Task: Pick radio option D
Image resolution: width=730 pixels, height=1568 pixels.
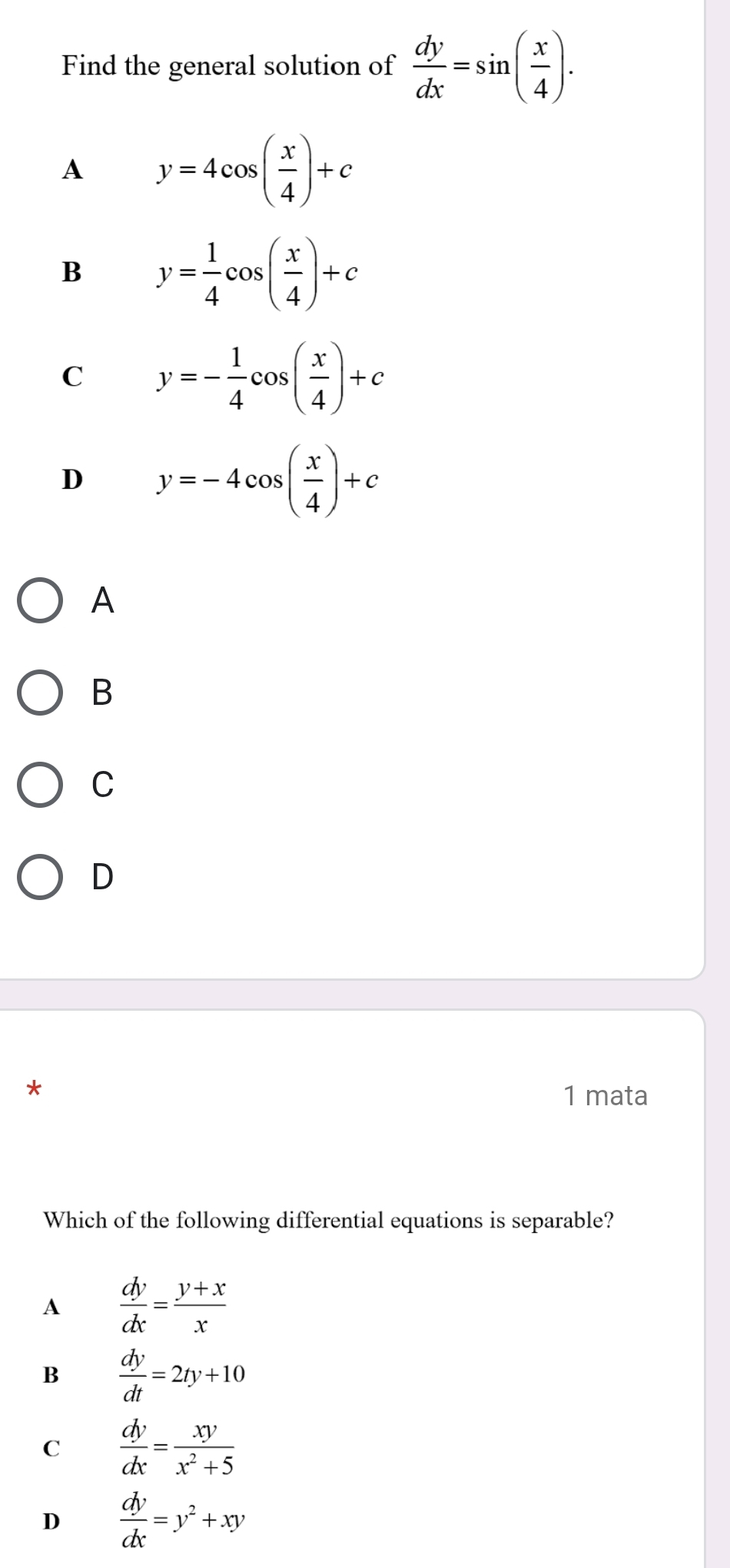Action: click(40, 877)
